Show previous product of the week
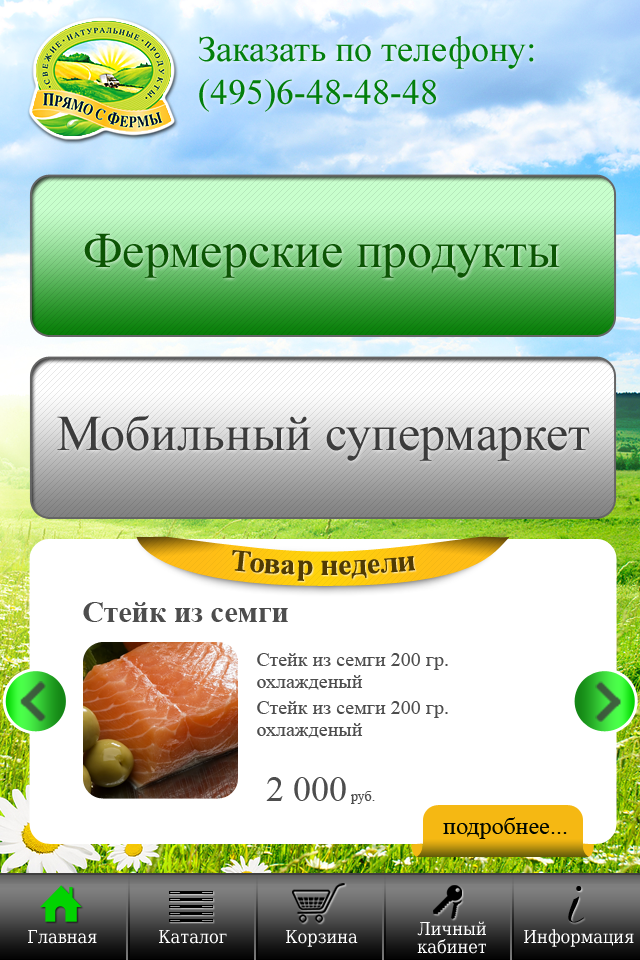The image size is (640, 960). click(35, 701)
